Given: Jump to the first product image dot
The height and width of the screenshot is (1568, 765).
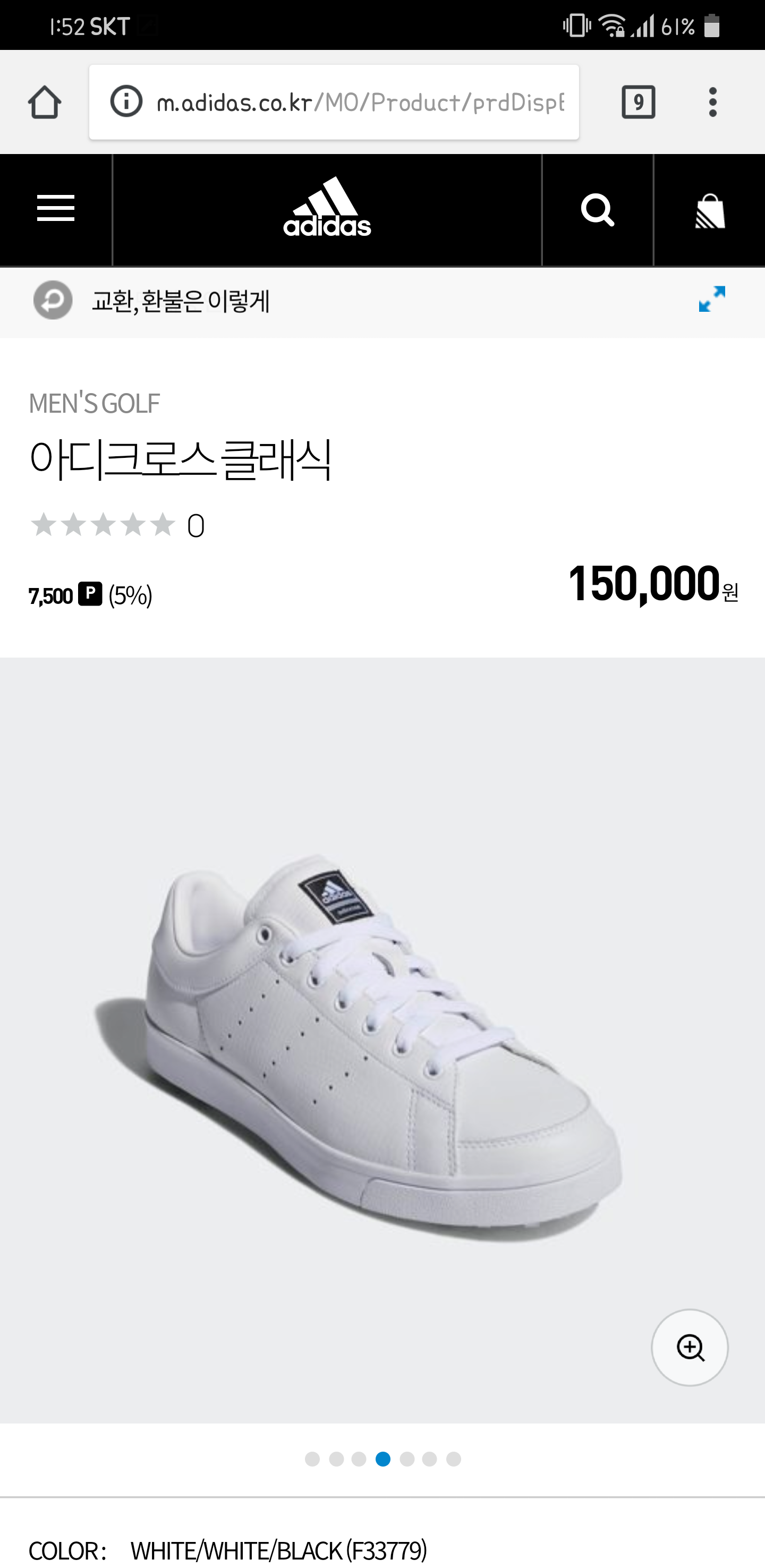Looking at the screenshot, I should (312, 1459).
